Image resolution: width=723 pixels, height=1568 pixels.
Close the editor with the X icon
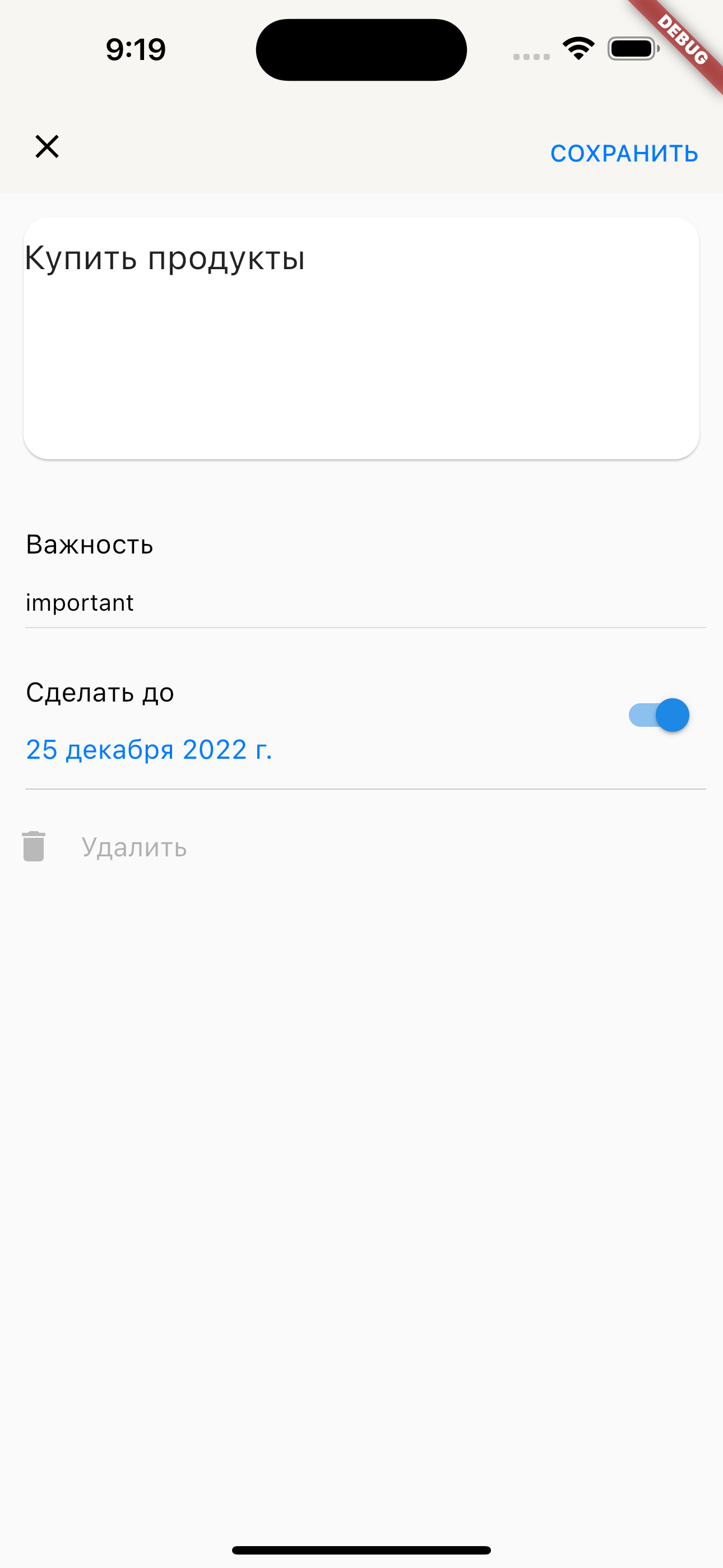[47, 146]
